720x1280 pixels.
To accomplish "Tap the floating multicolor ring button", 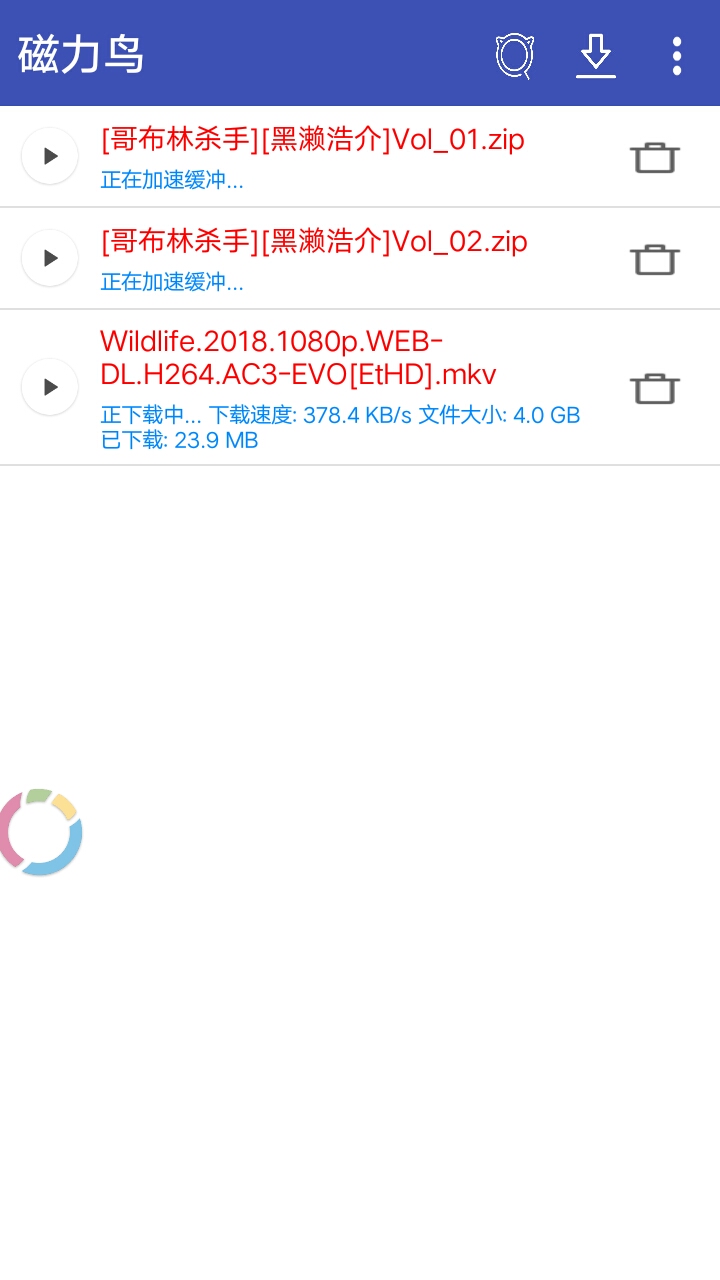I will tap(38, 832).
